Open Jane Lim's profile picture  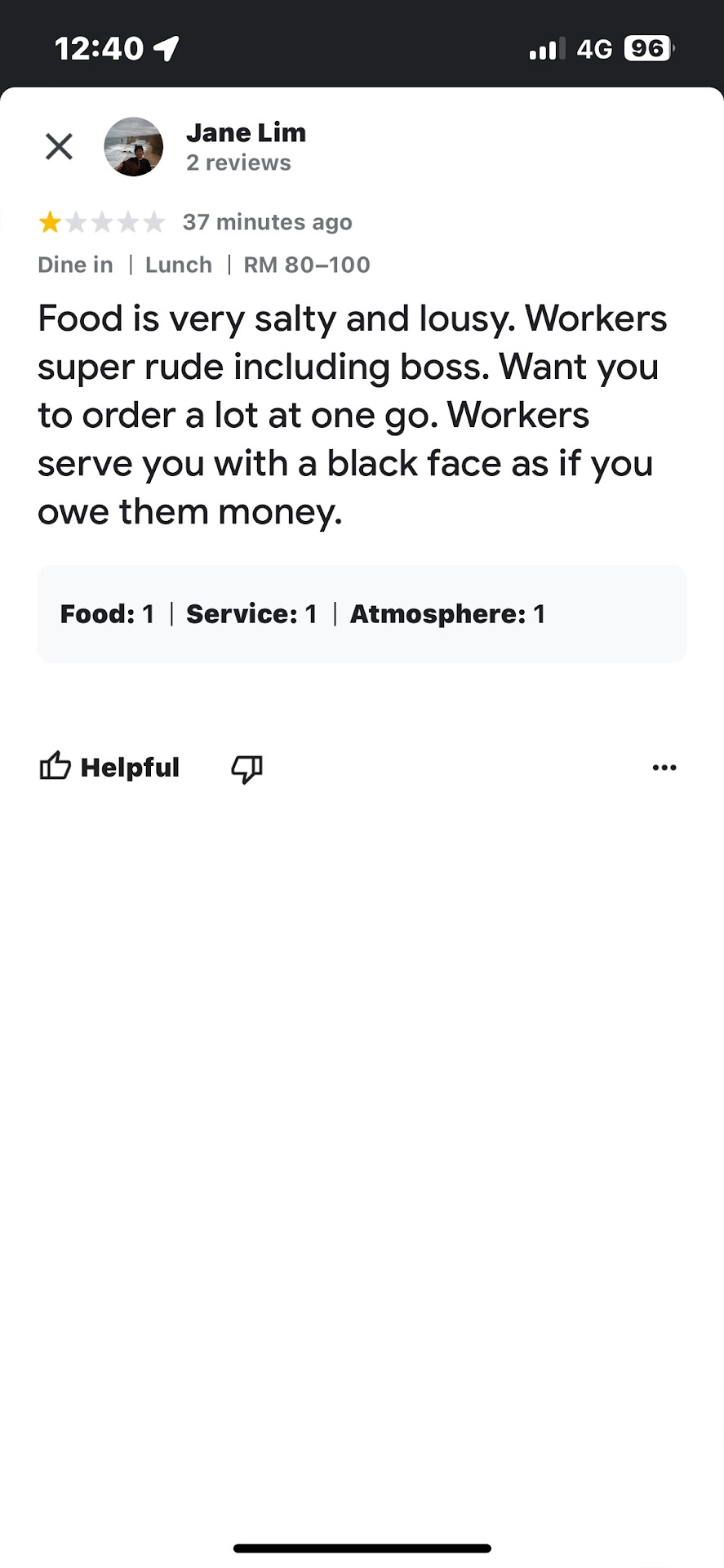coord(134,147)
